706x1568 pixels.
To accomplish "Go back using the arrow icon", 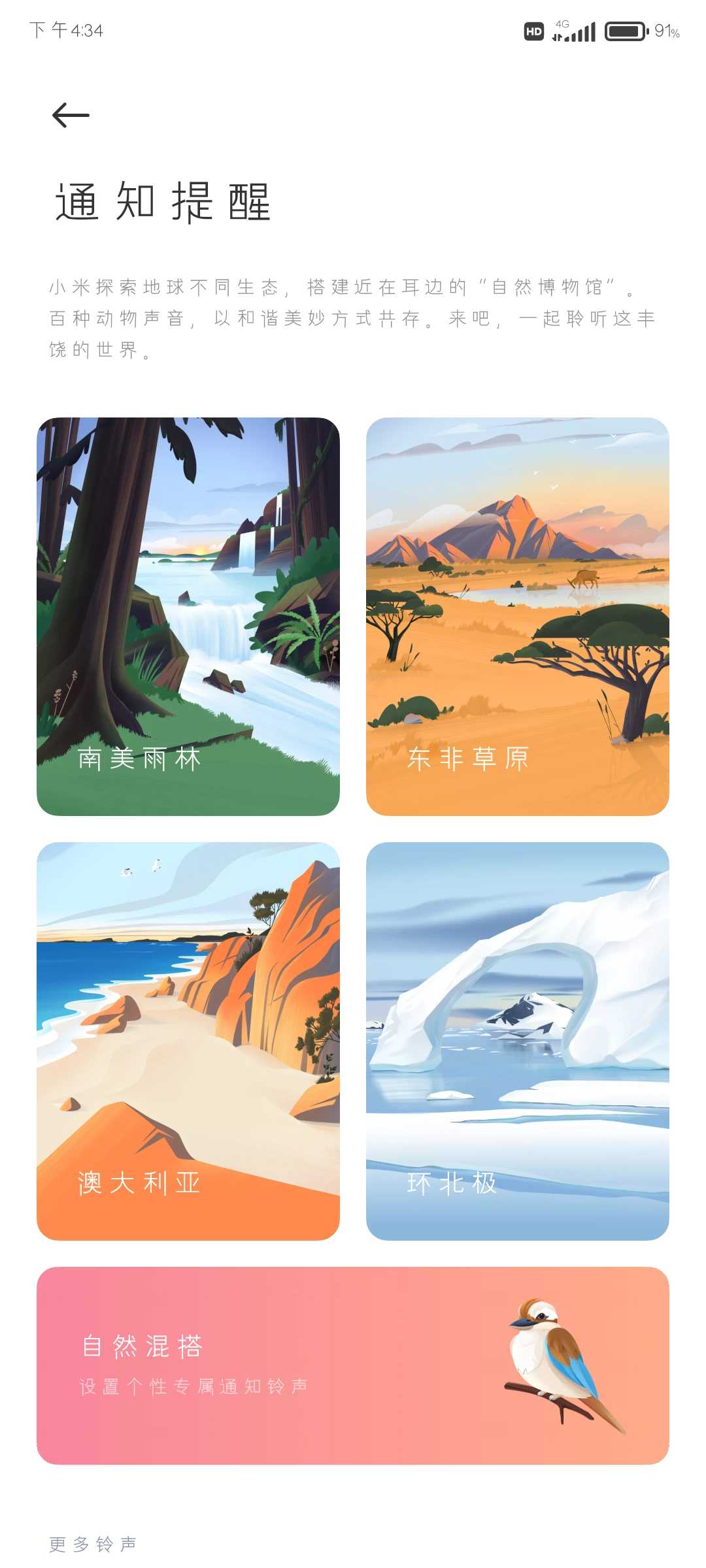I will (x=71, y=116).
